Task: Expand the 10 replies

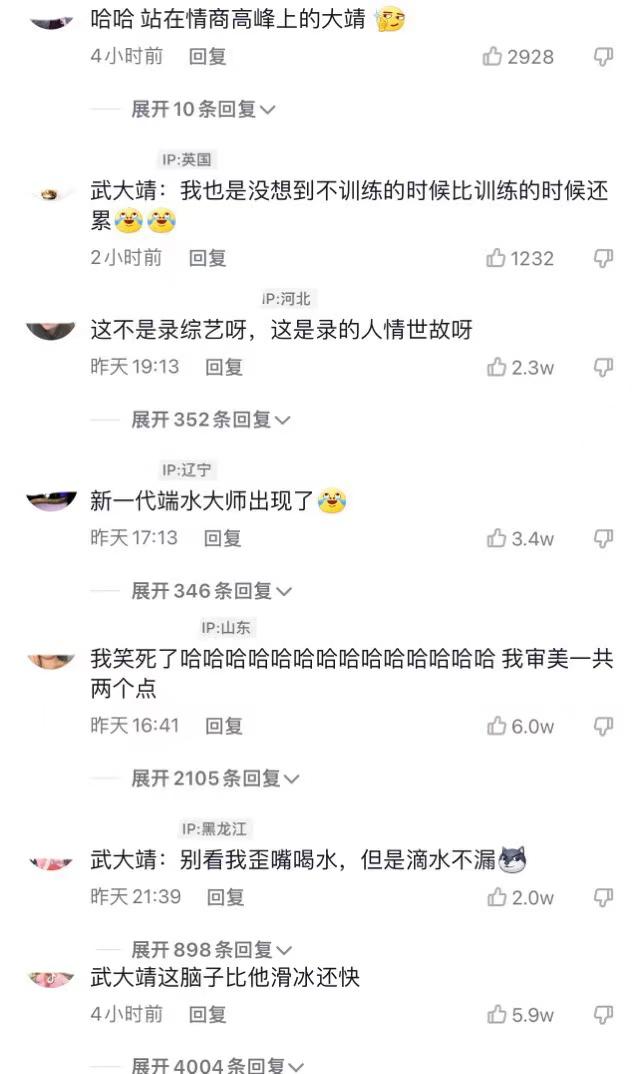Action: coord(203,110)
